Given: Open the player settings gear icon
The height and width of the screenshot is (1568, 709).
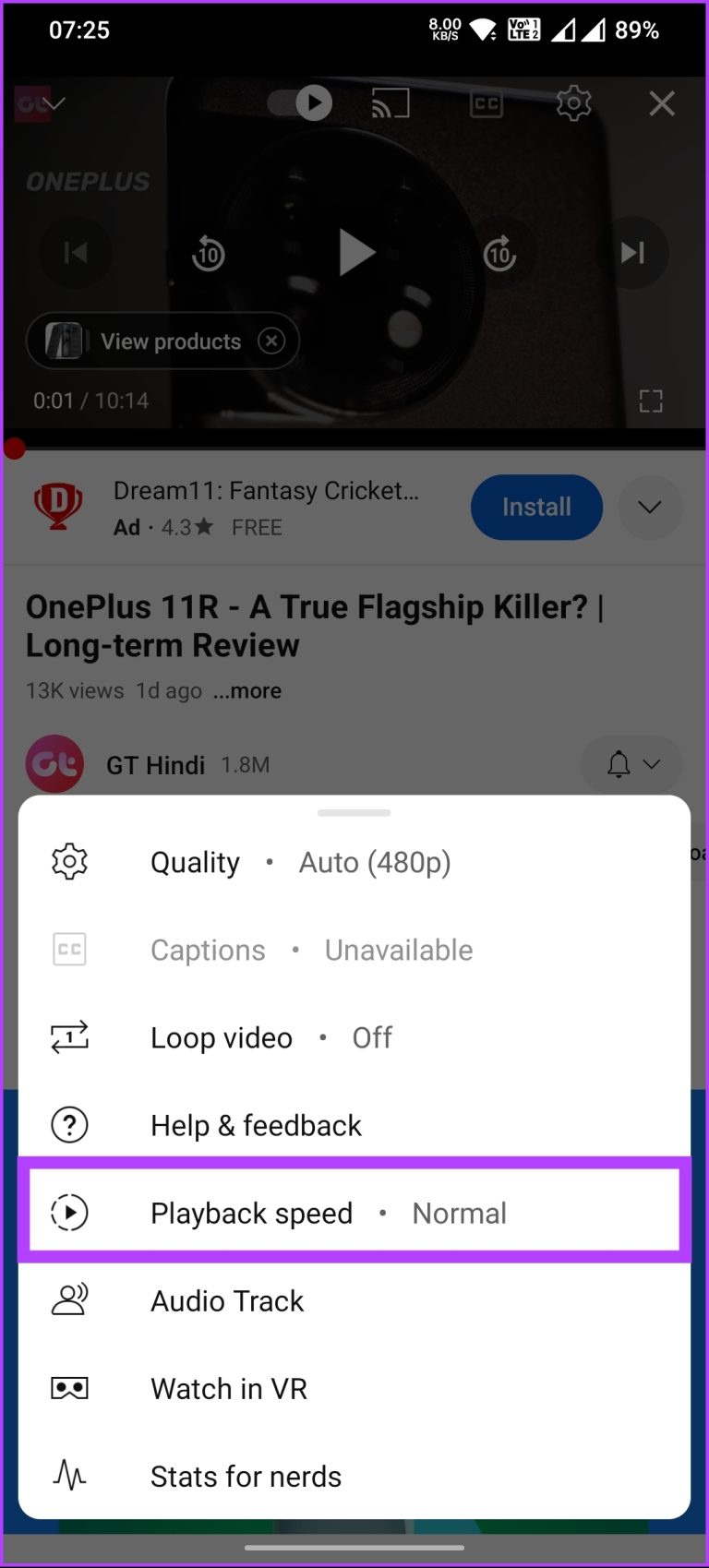Looking at the screenshot, I should point(573,103).
